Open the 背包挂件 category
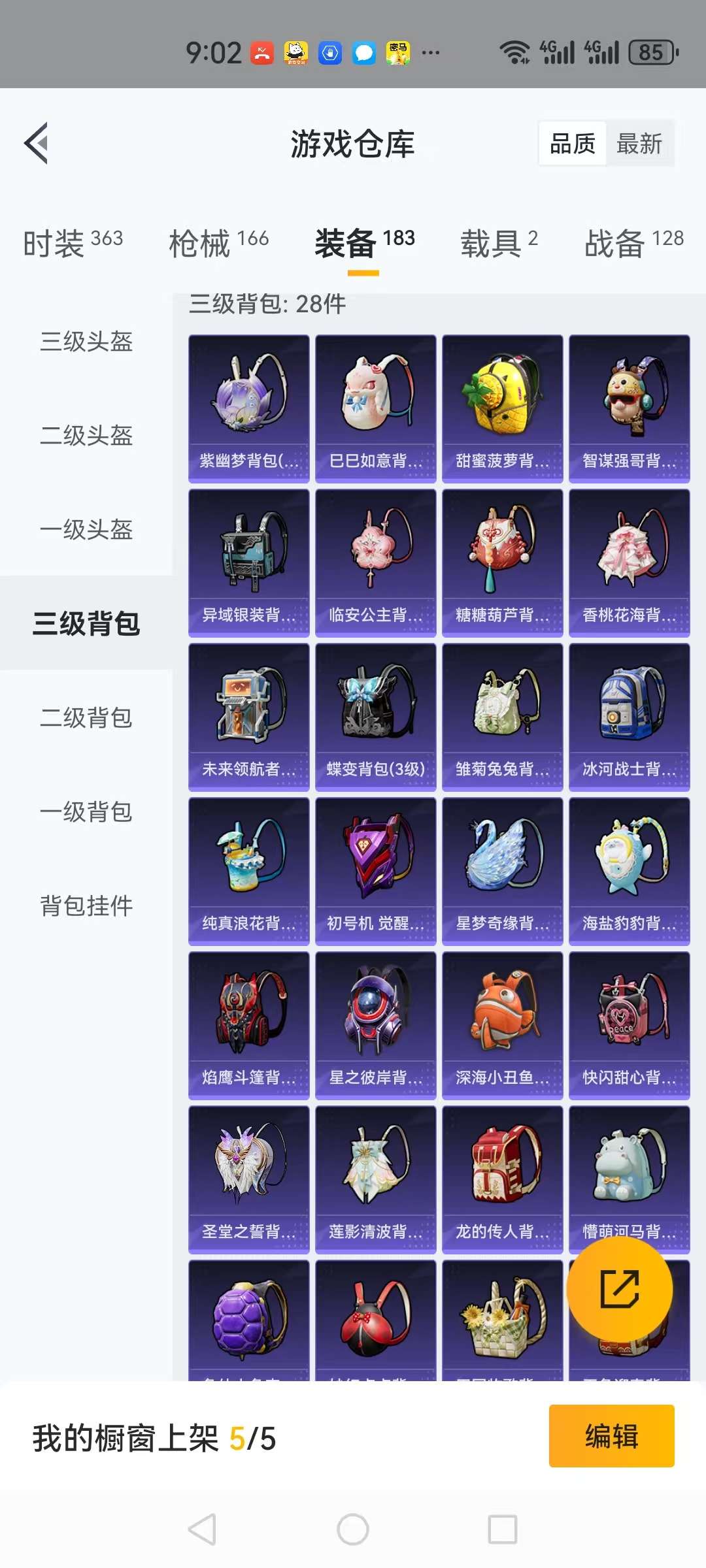Viewport: 706px width, 1568px height. [x=86, y=906]
